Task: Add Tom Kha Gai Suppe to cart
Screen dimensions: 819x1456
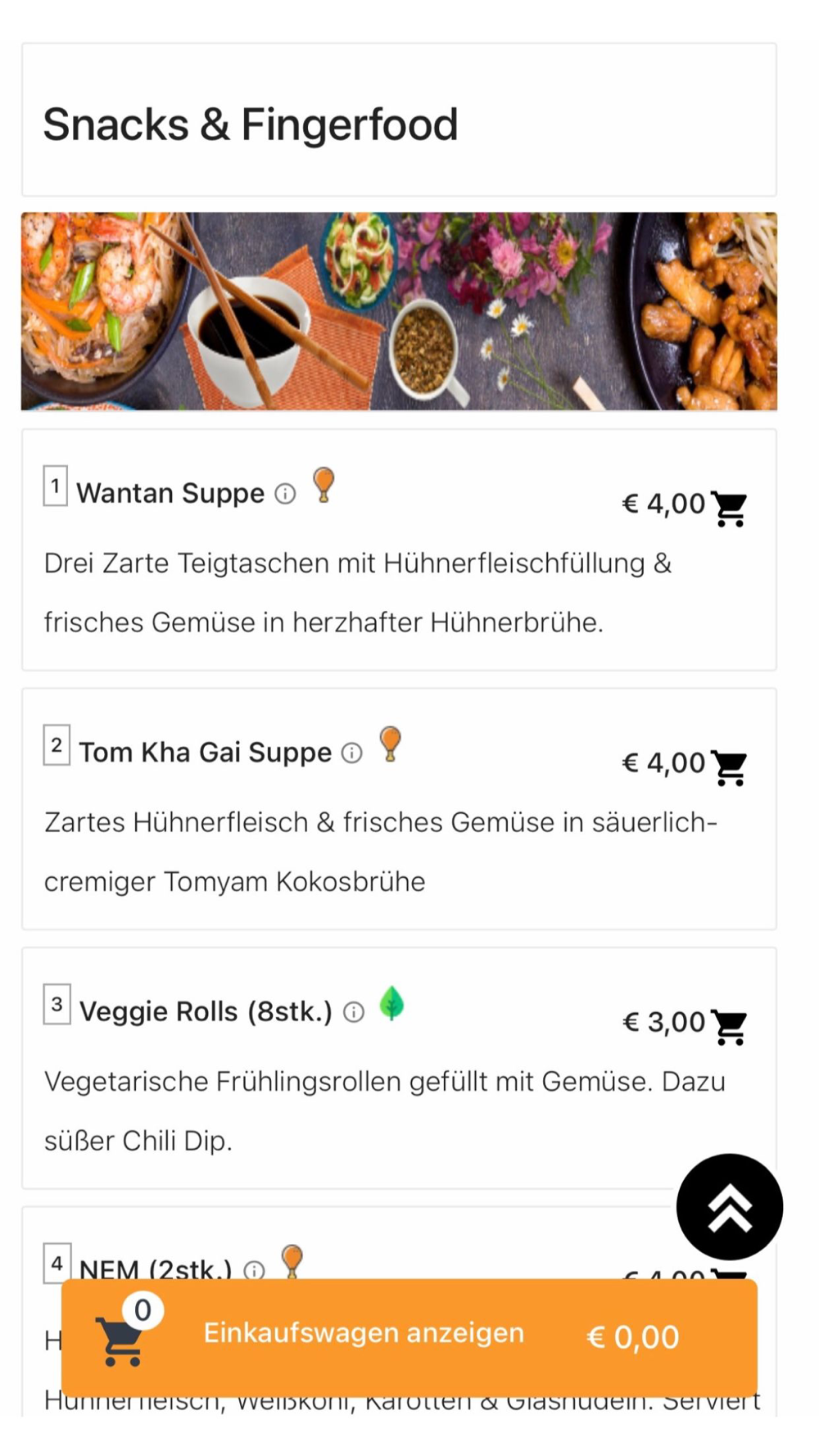Action: [728, 767]
